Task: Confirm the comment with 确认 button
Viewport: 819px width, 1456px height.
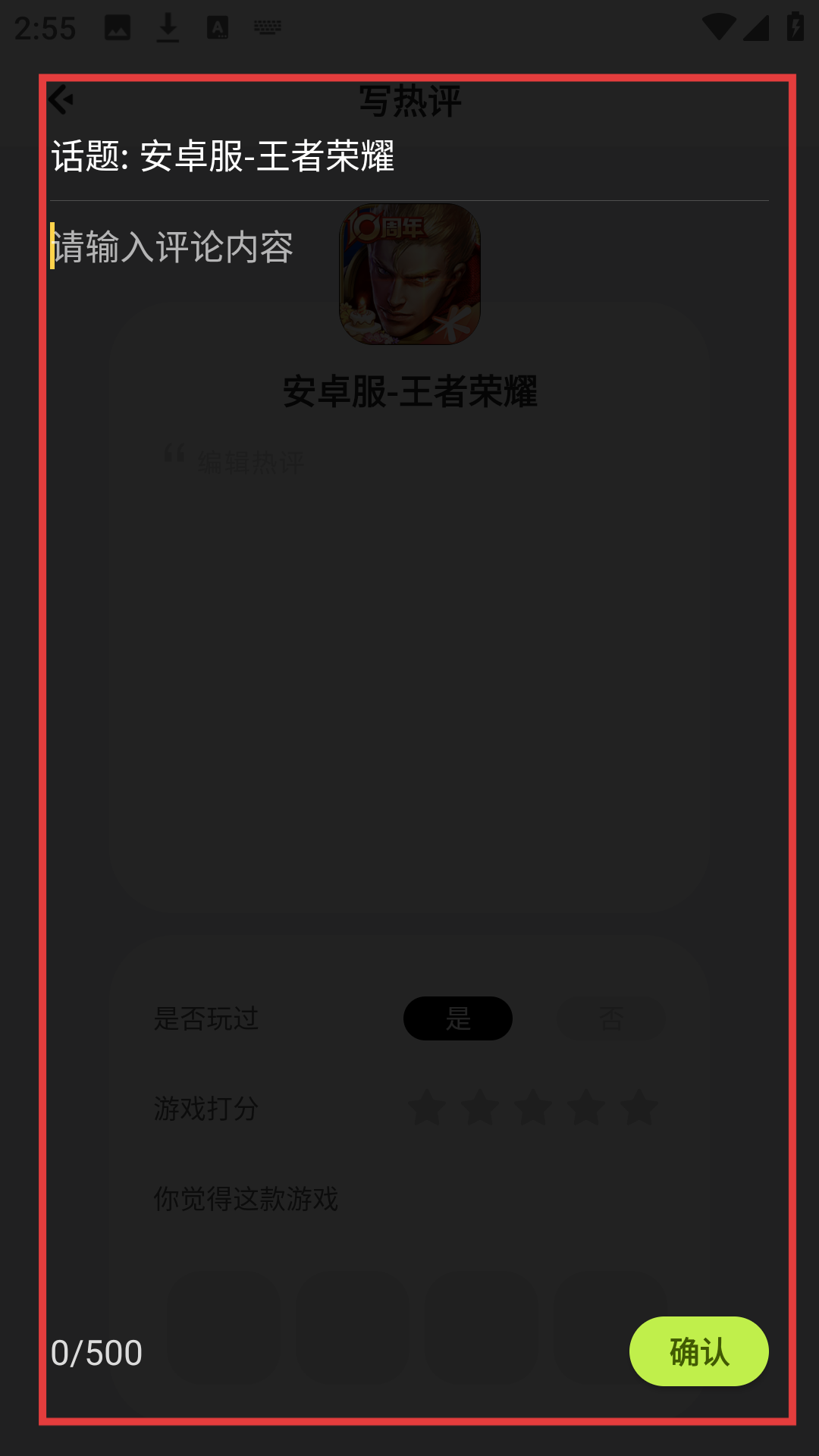Action: point(698,1351)
